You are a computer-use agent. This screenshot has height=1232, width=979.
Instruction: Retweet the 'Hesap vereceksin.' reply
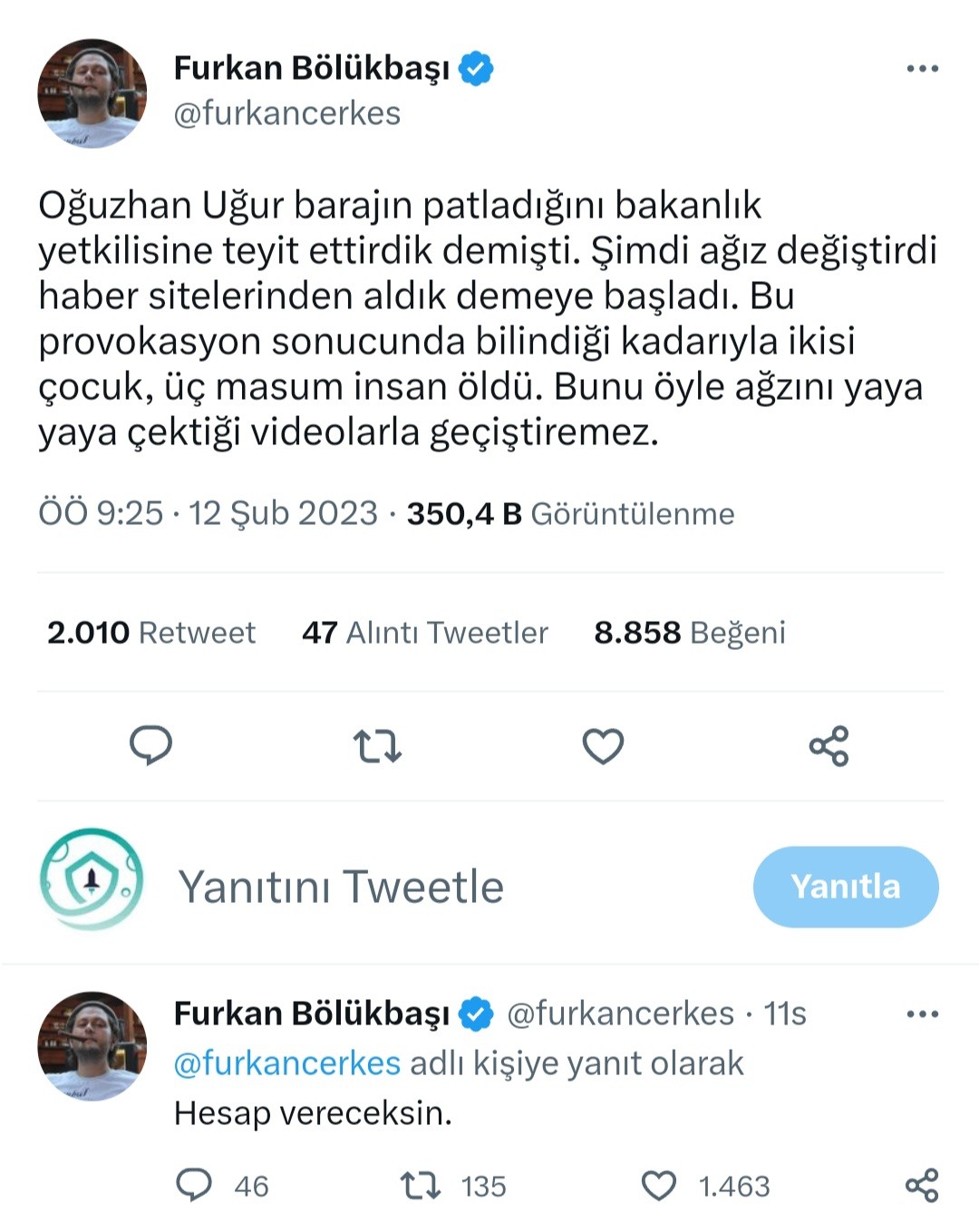[x=421, y=1185]
